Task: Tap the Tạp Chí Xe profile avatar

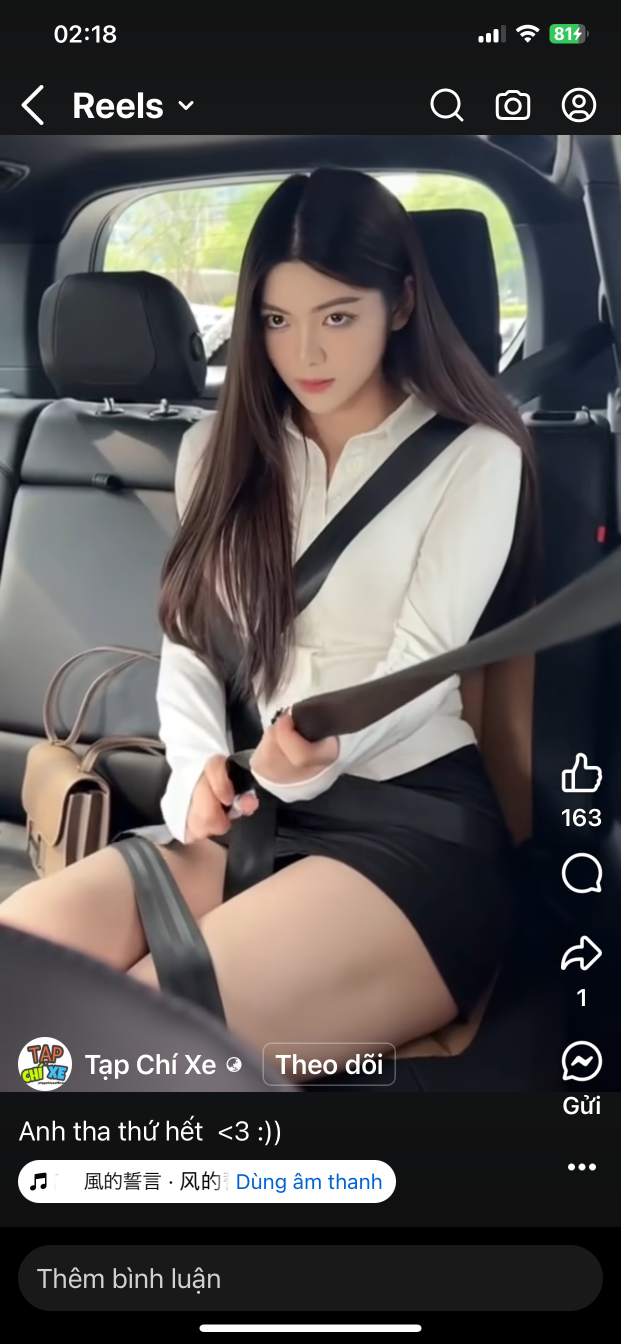Action: 45,1064
